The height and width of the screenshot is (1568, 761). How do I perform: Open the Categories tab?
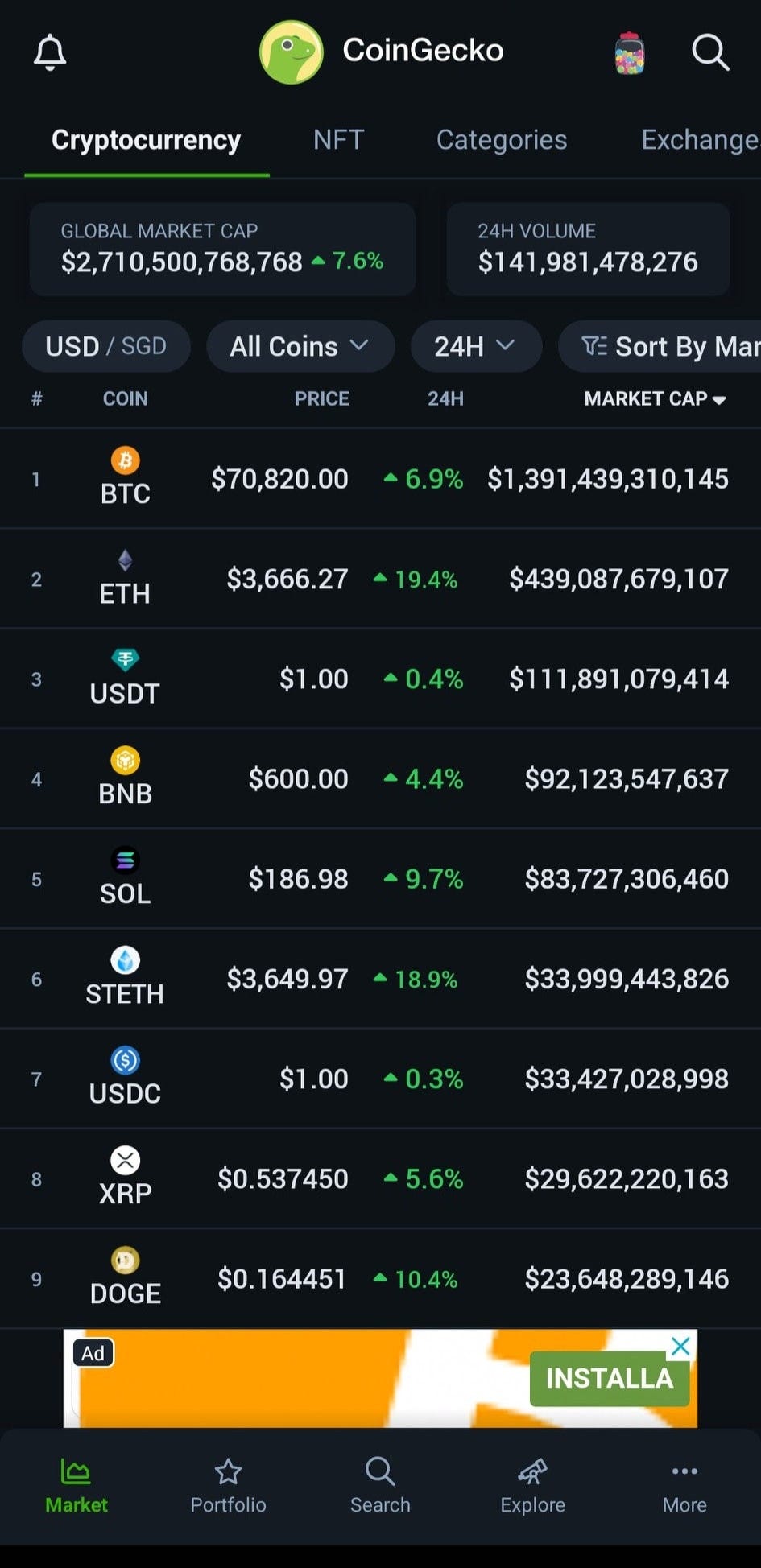point(501,139)
